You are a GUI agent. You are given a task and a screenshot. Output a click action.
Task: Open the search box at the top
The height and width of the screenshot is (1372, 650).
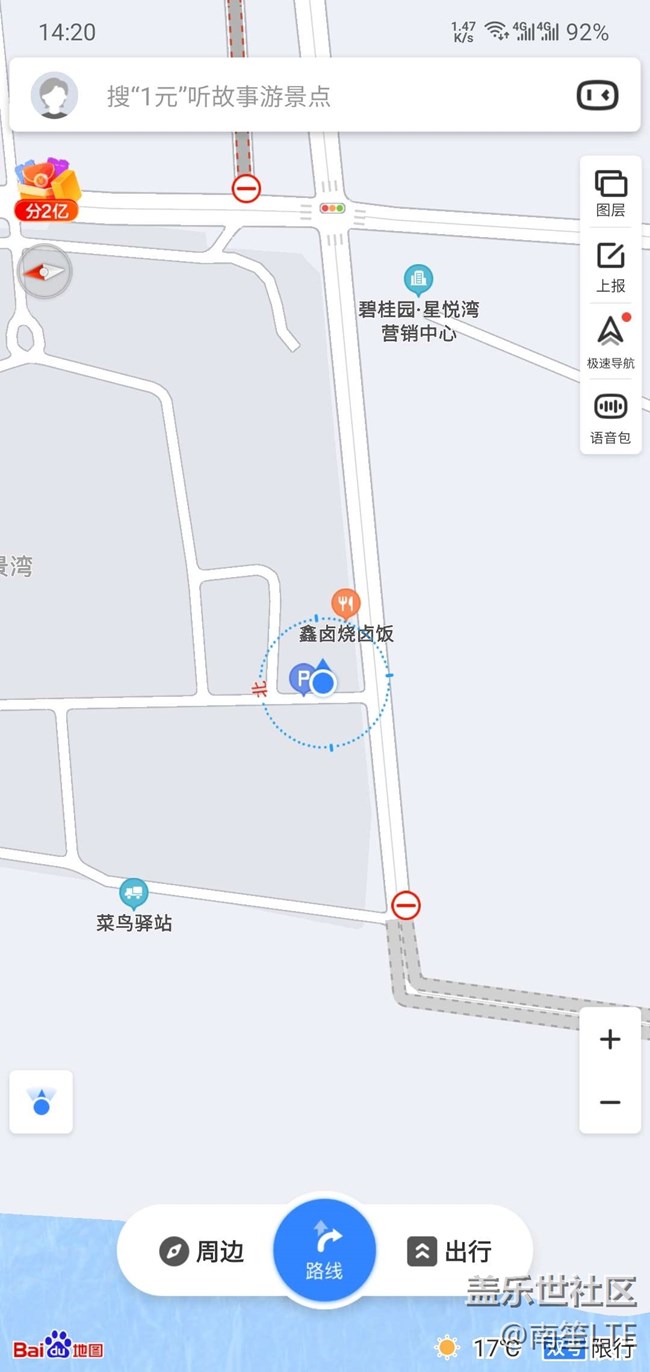325,95
